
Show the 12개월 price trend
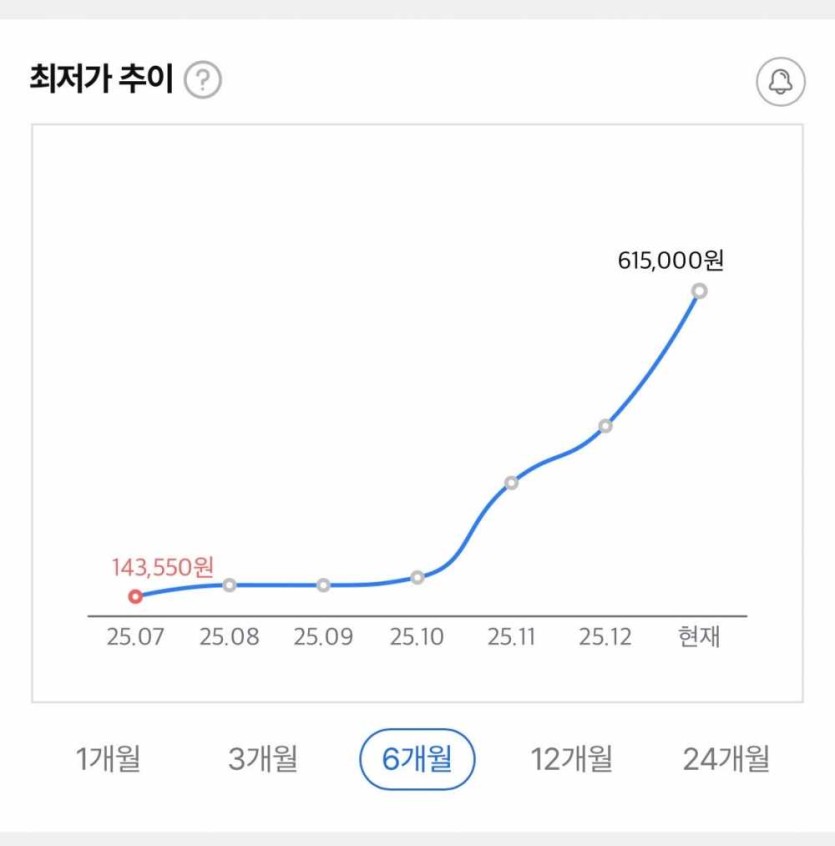[x=571, y=759]
